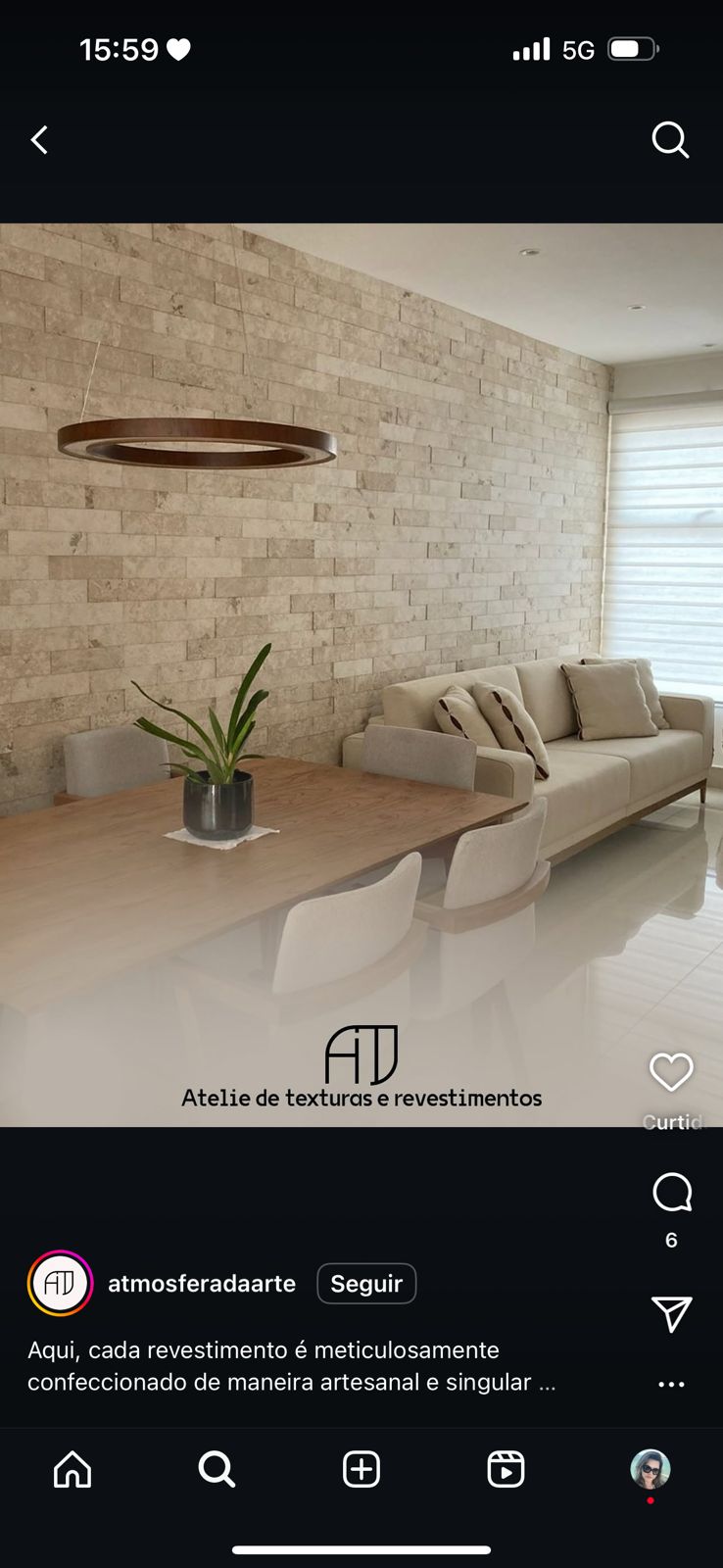Switch to the Home tab
723x1568 pixels.
pyautogui.click(x=72, y=1470)
